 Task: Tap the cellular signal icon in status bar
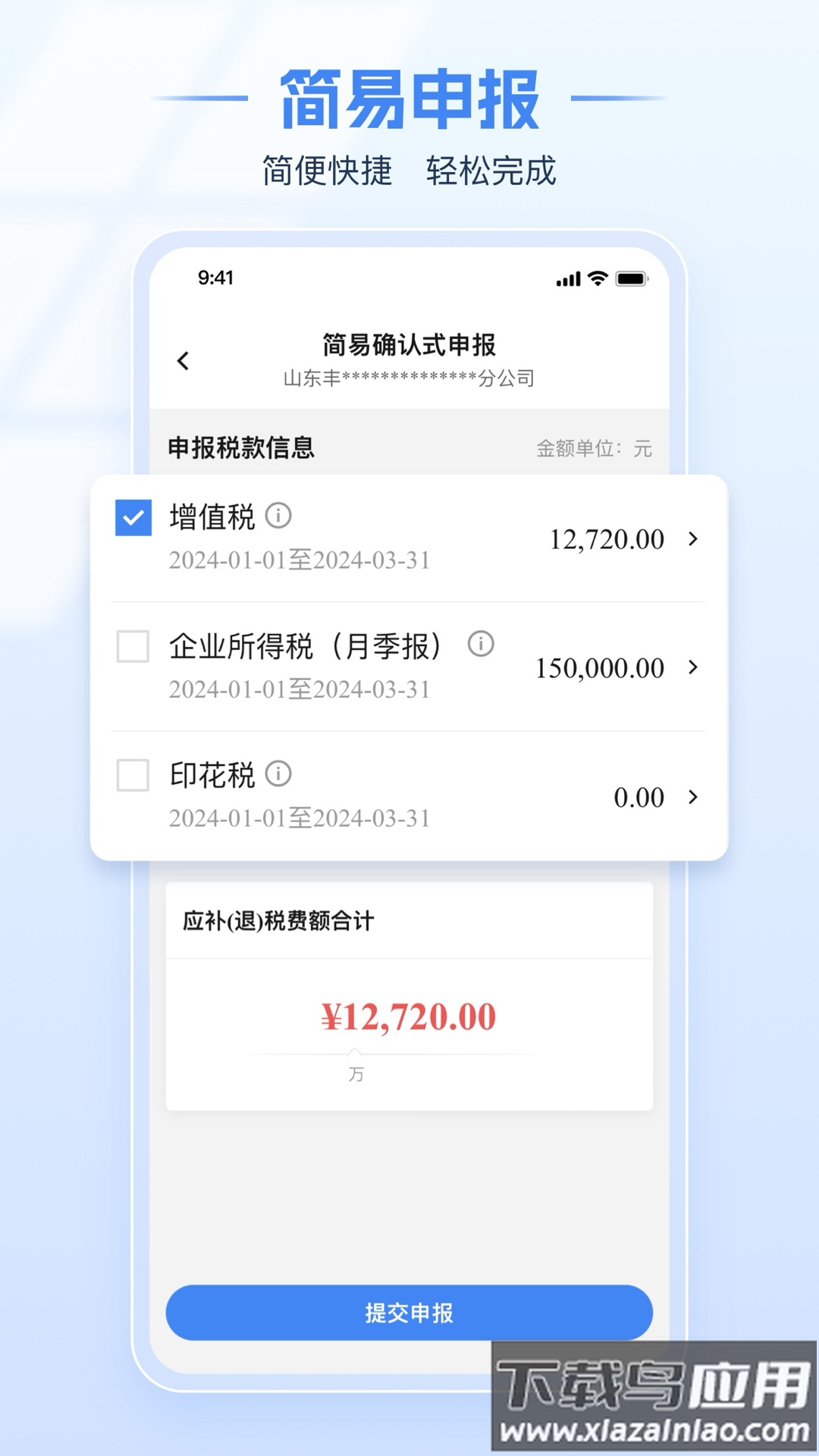(568, 278)
